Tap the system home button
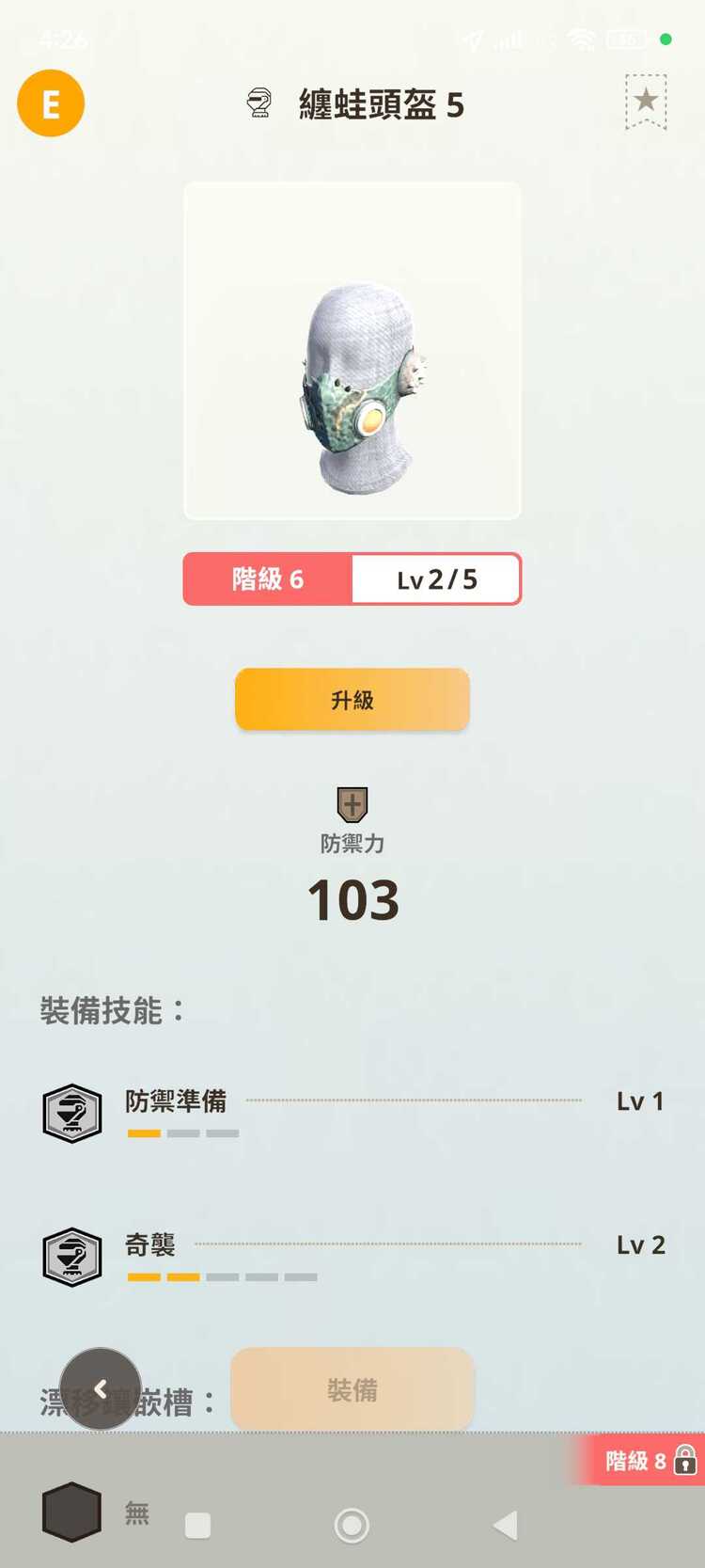Screen dimensions: 705x1568 click(352, 1525)
